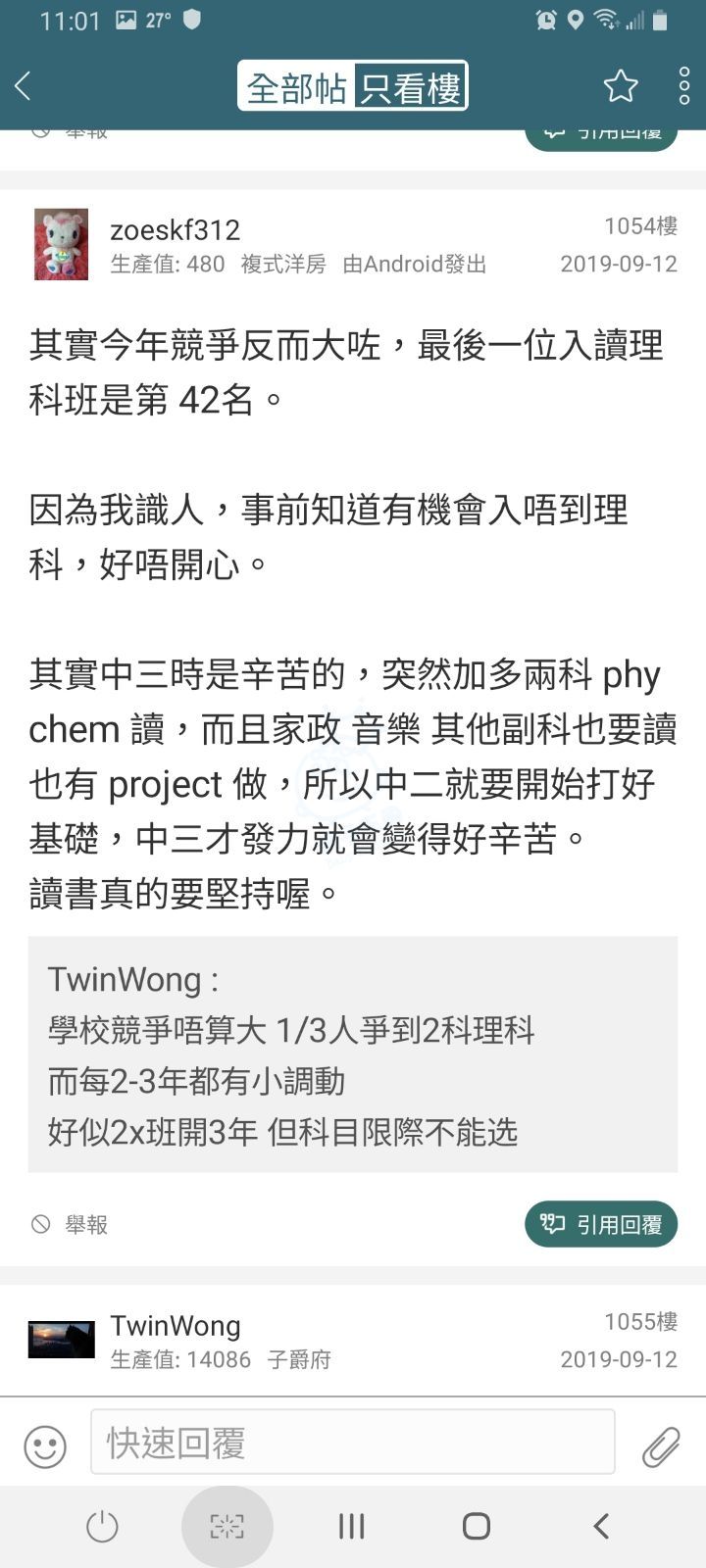Attach a file with the paperclip icon
706x1568 pixels.
coord(661,1445)
